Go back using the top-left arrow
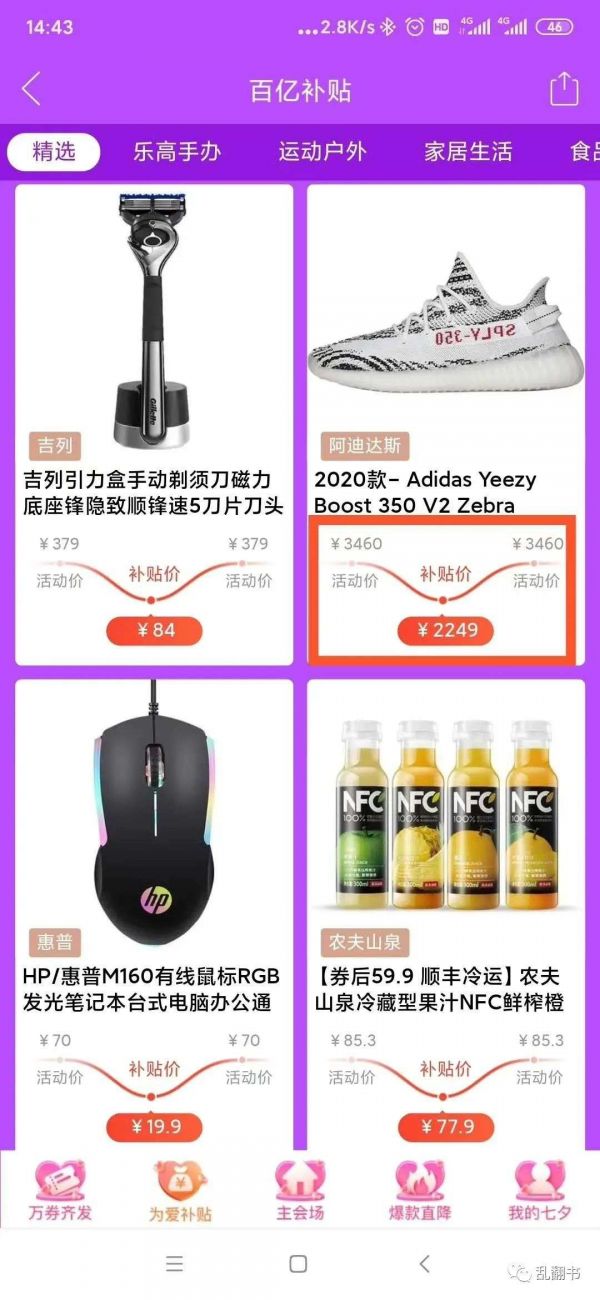The image size is (600, 1300). click(x=31, y=88)
